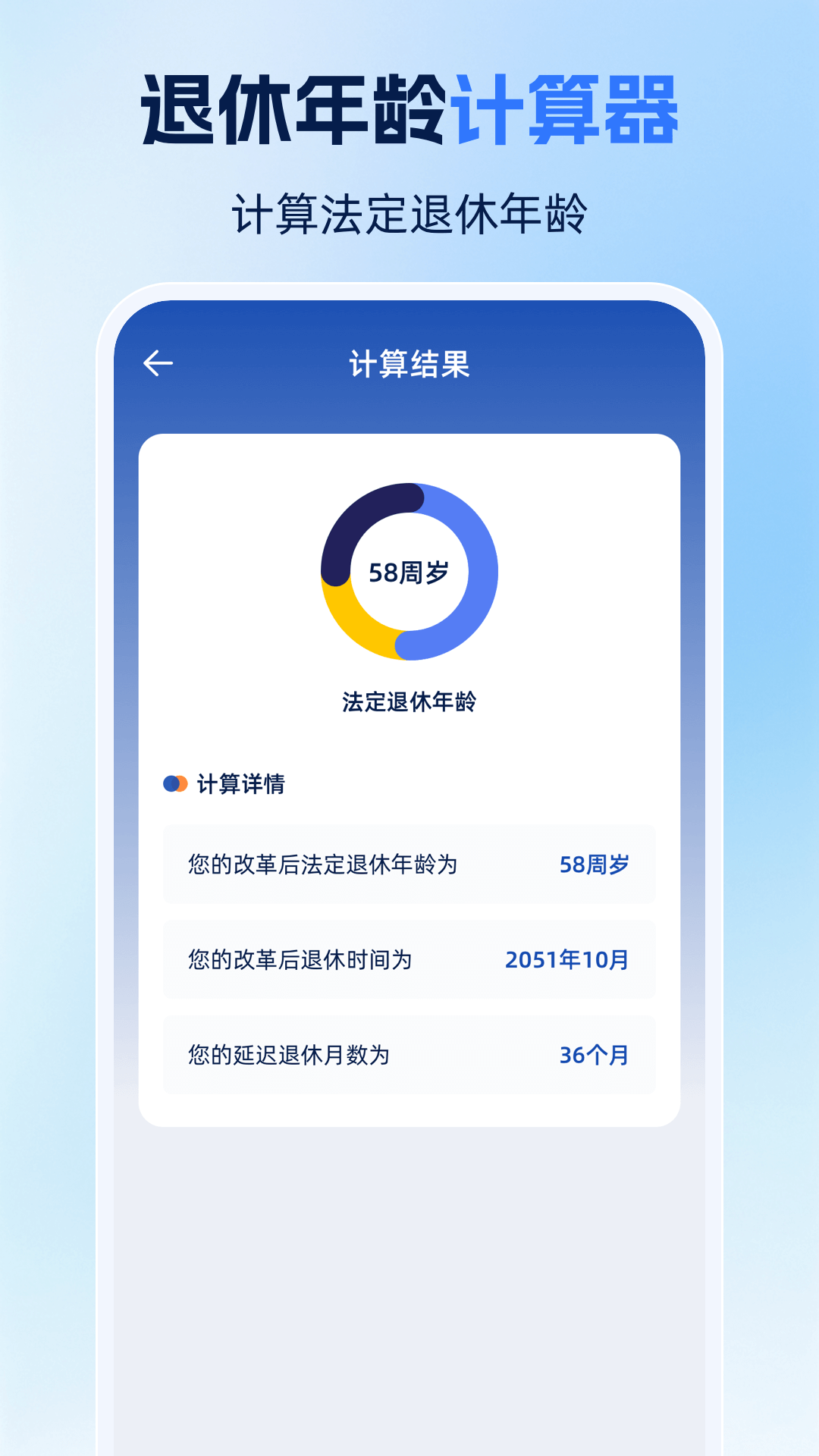Tap the orange half of the legend dot
This screenshot has height=1456, width=819.
point(182,784)
